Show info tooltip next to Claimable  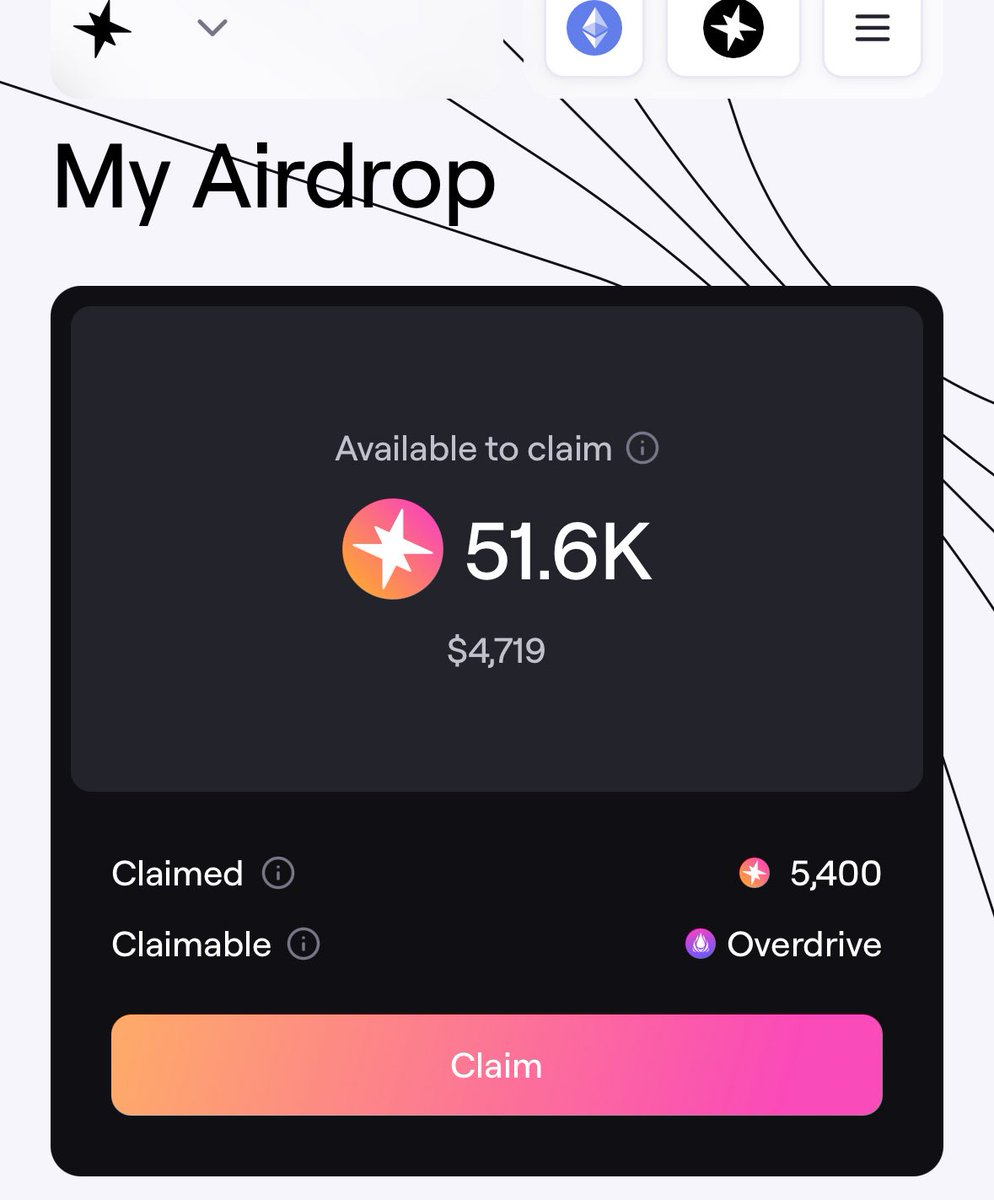[x=303, y=944]
